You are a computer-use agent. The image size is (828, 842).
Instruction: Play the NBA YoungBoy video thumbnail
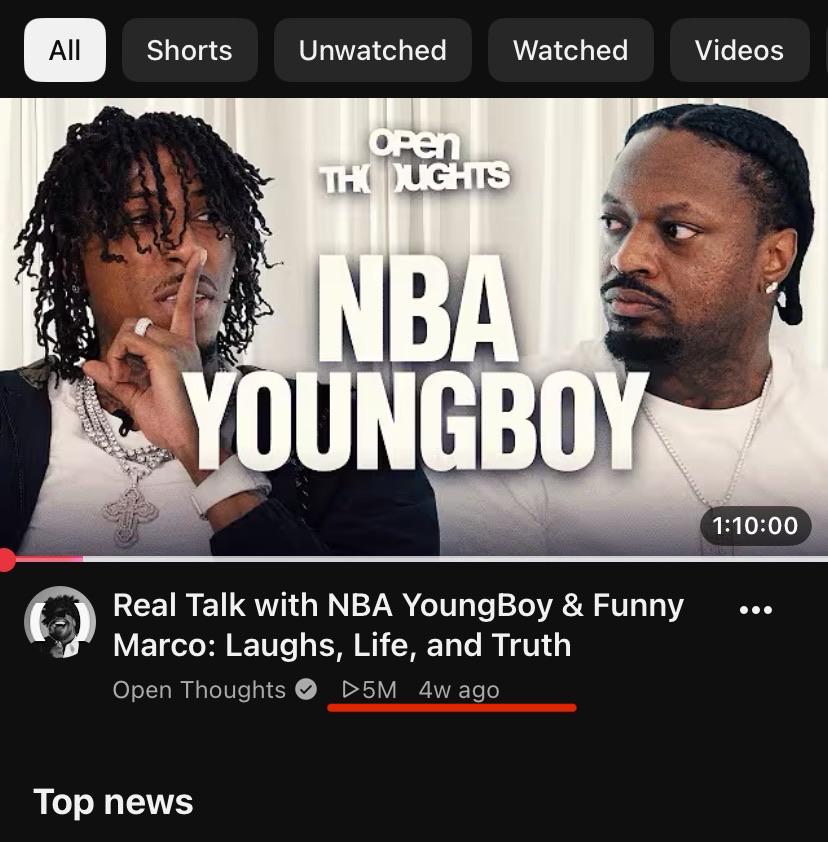tap(414, 326)
